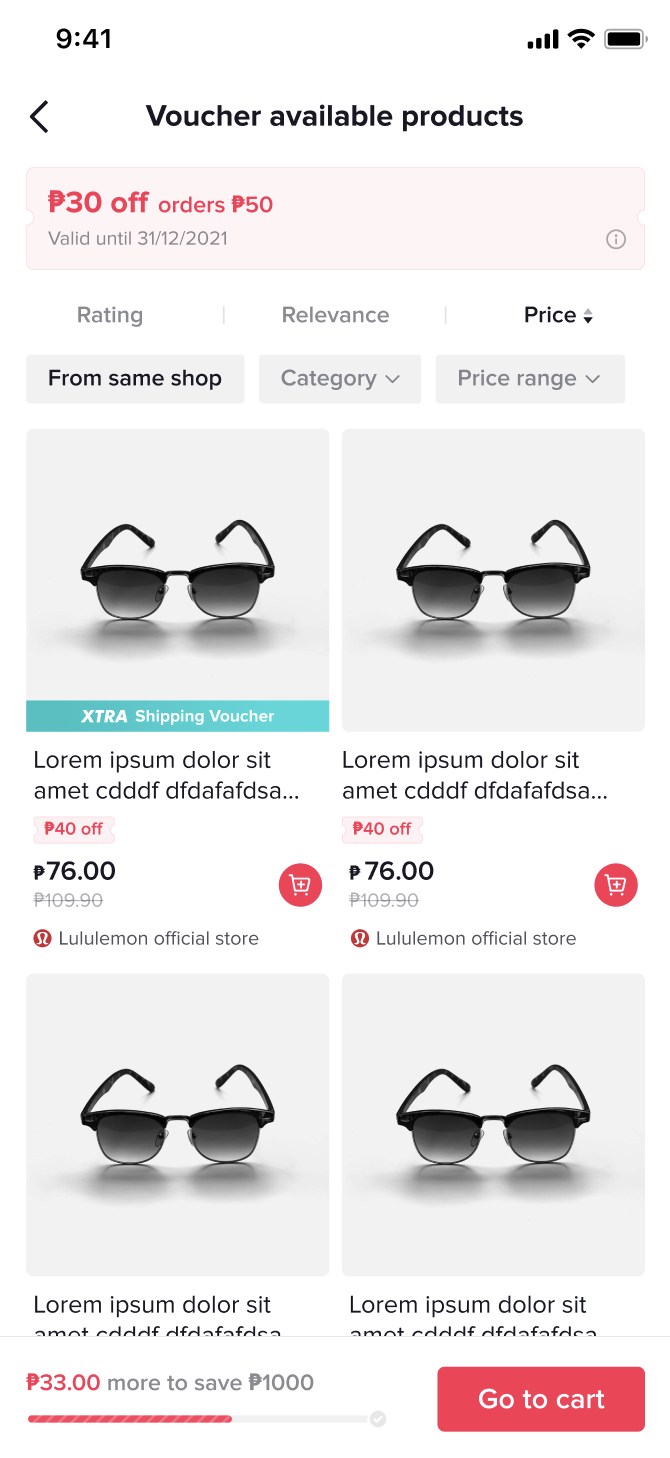This screenshot has width=670, height=1458.
Task: Select the From same shop filter chip
Action: point(135,379)
